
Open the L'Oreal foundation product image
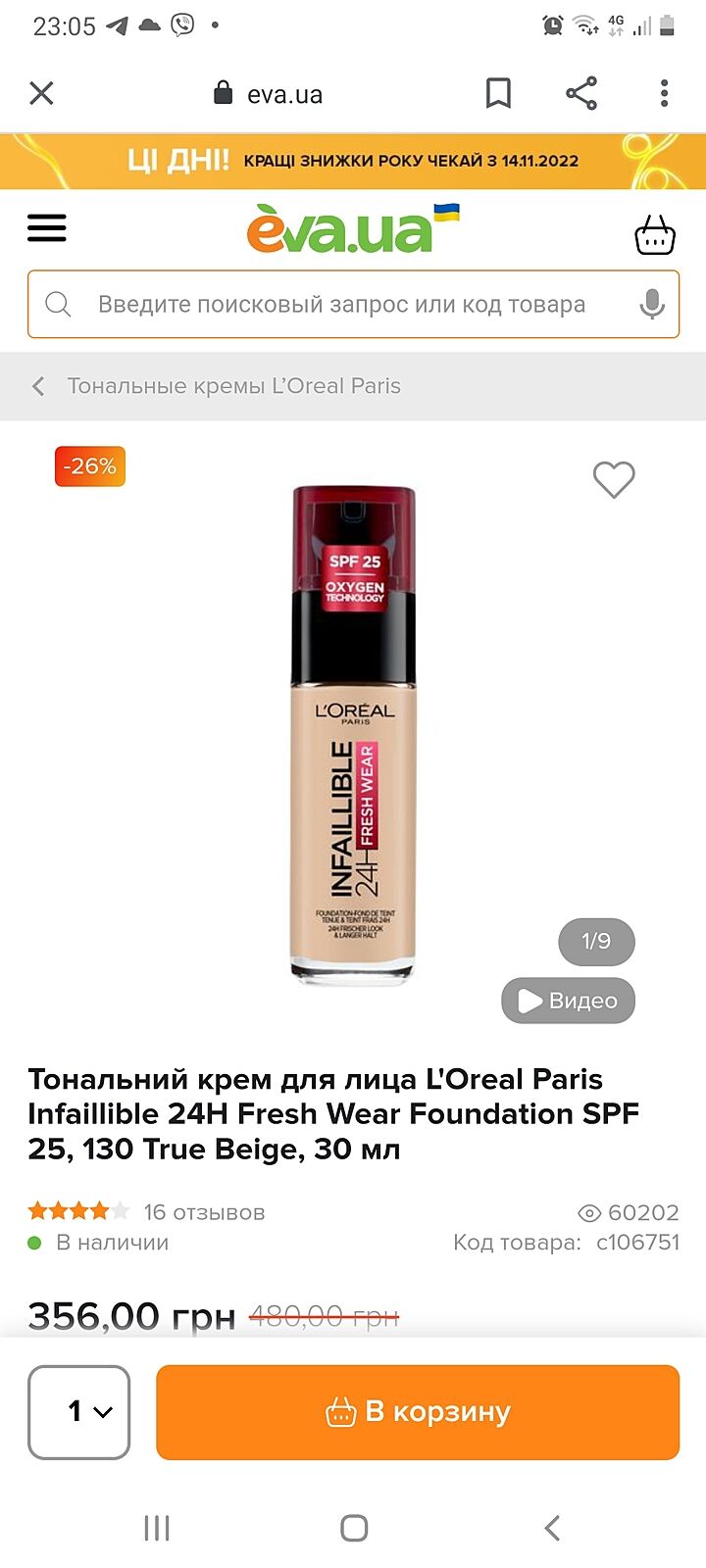pyautogui.click(x=353, y=735)
